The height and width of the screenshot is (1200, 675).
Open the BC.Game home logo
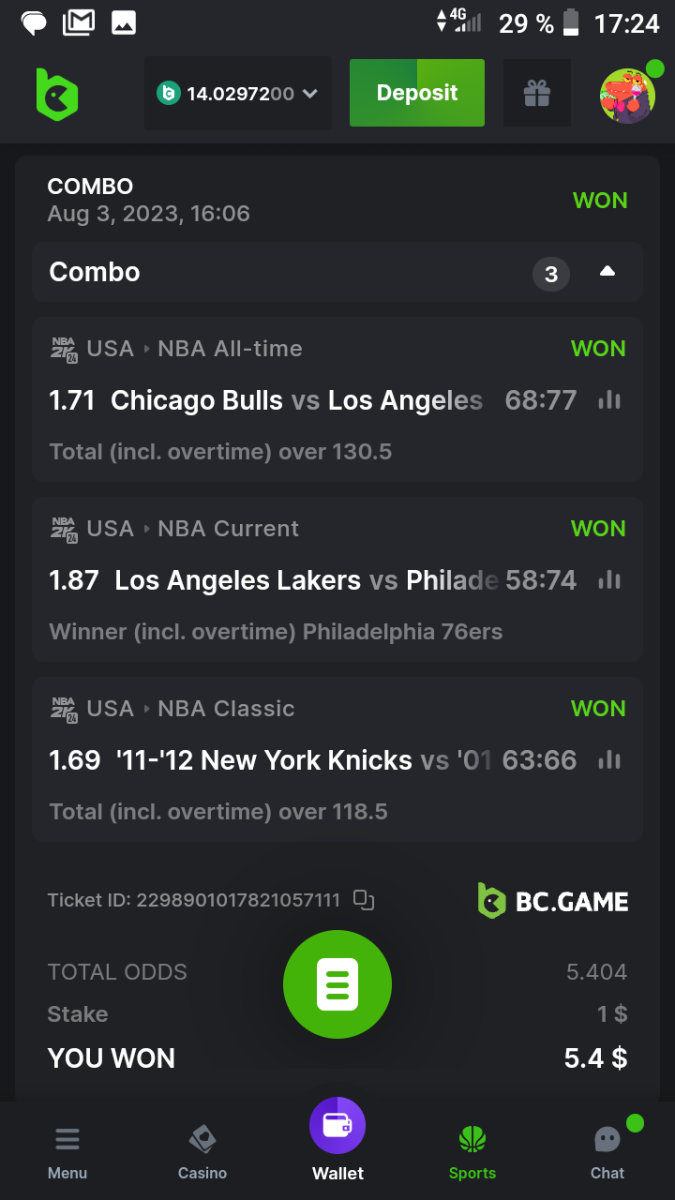pyautogui.click(x=56, y=94)
